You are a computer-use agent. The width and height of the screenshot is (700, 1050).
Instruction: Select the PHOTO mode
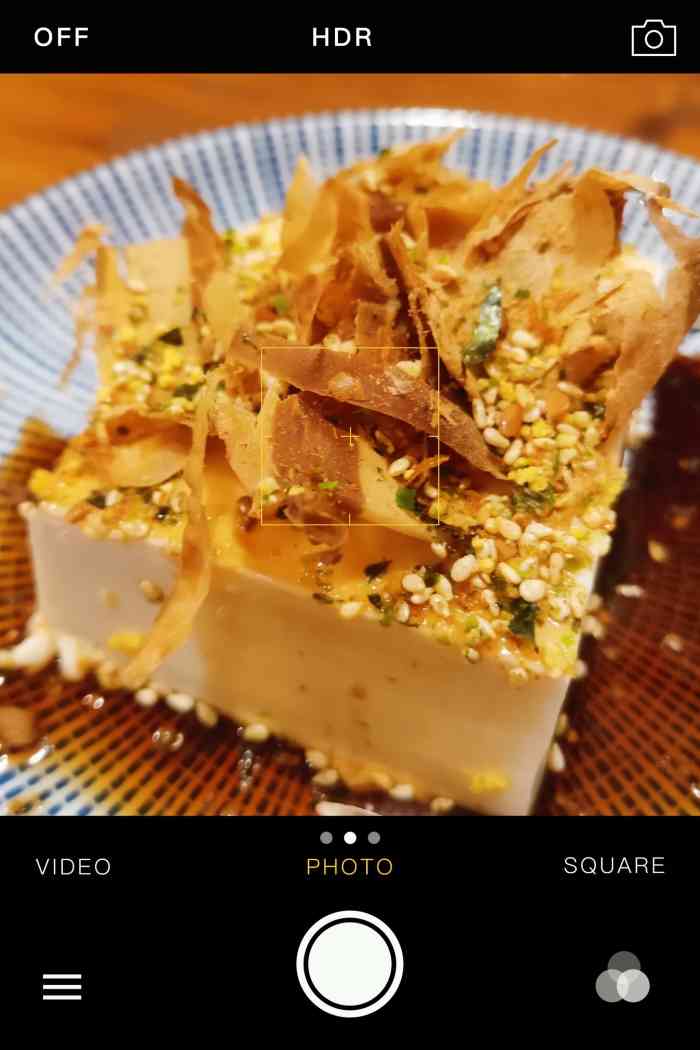(350, 867)
